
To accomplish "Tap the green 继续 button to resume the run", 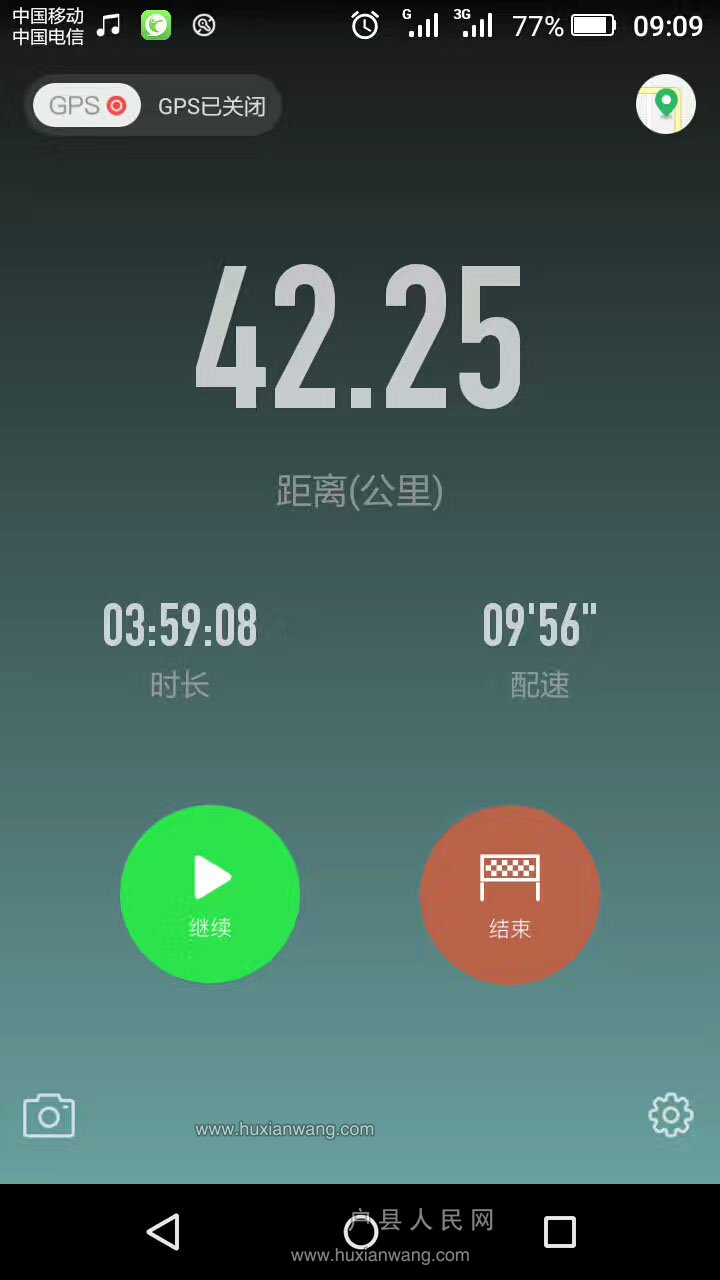I will 210,894.
